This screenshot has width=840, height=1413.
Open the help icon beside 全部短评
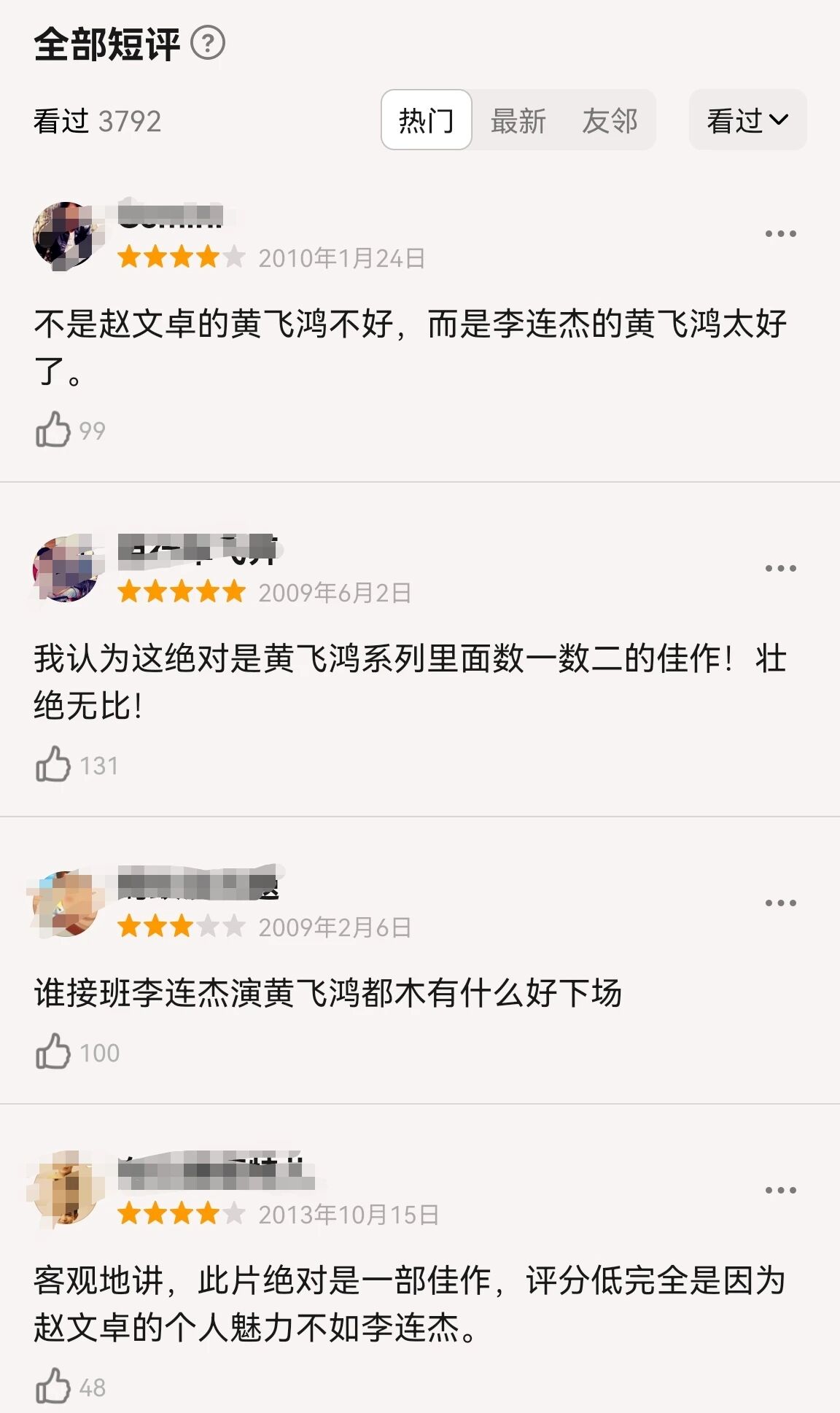(208, 44)
